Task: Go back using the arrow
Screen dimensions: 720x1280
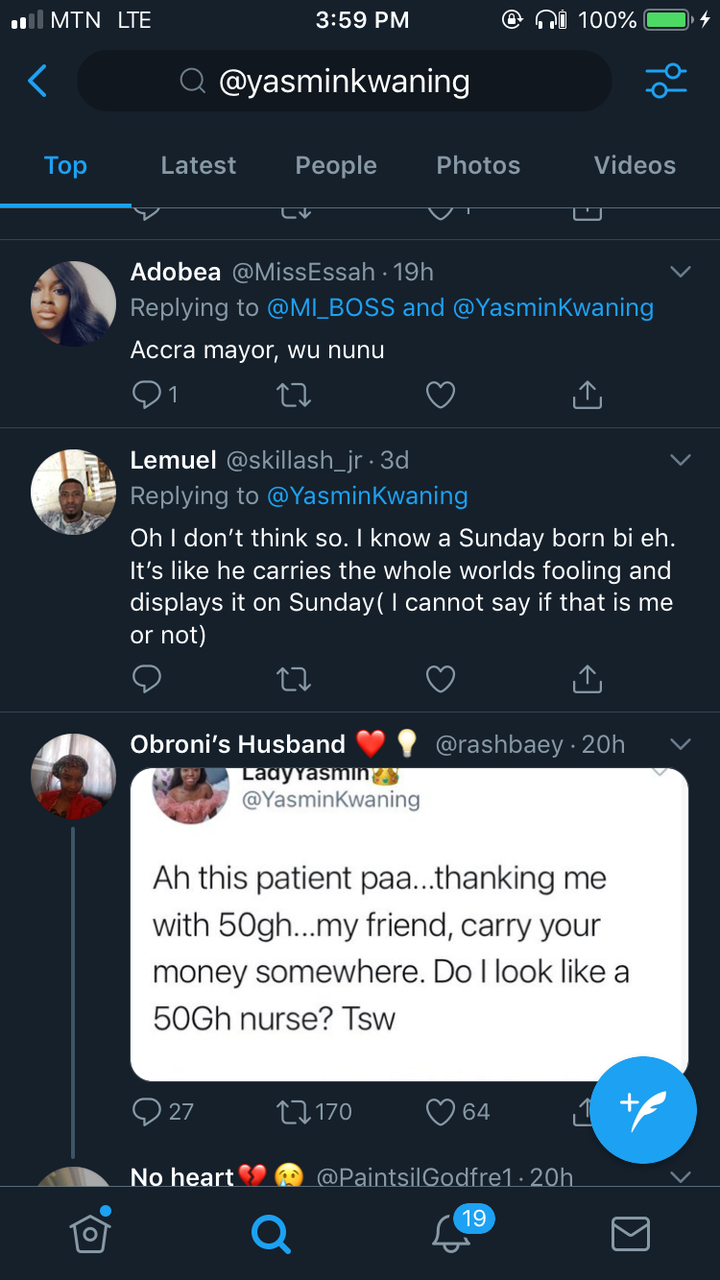Action: 37,81
